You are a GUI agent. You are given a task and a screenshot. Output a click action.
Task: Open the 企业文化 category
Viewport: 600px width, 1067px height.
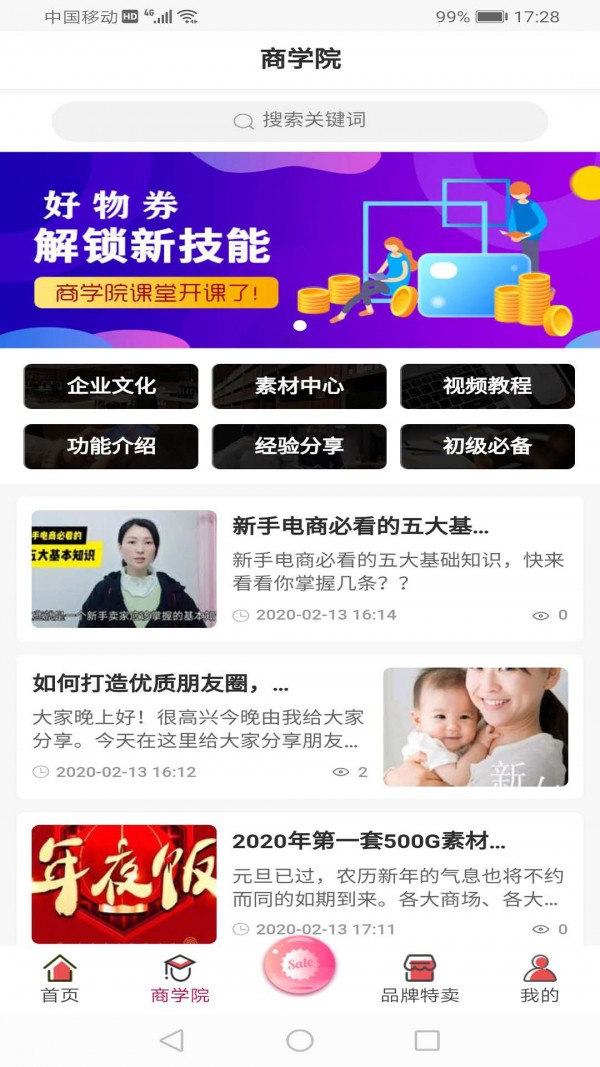click(111, 386)
